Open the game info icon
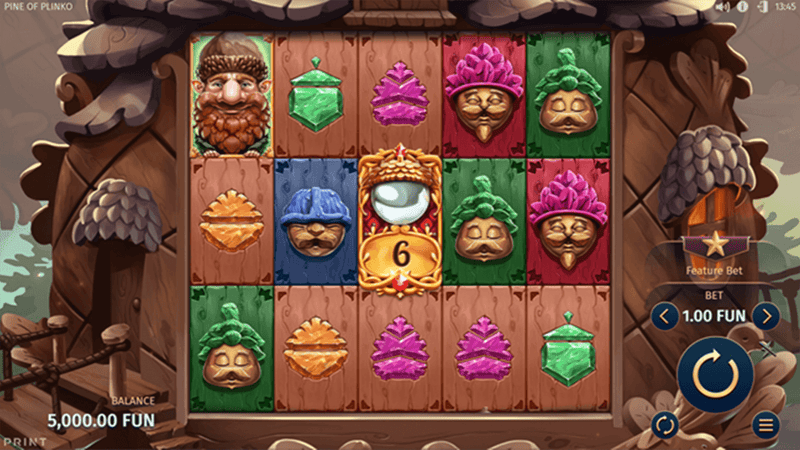 click(x=742, y=6)
